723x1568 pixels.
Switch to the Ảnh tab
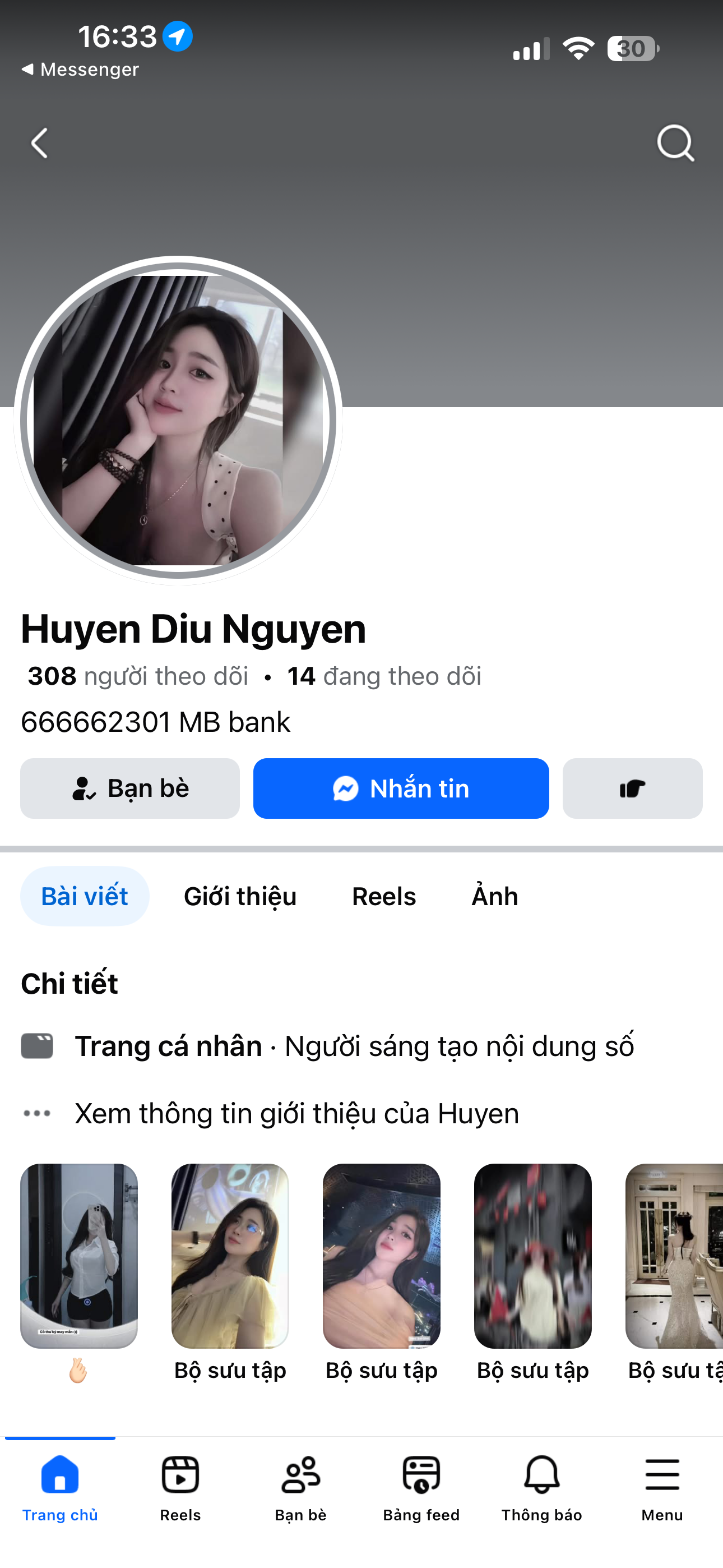[494, 897]
